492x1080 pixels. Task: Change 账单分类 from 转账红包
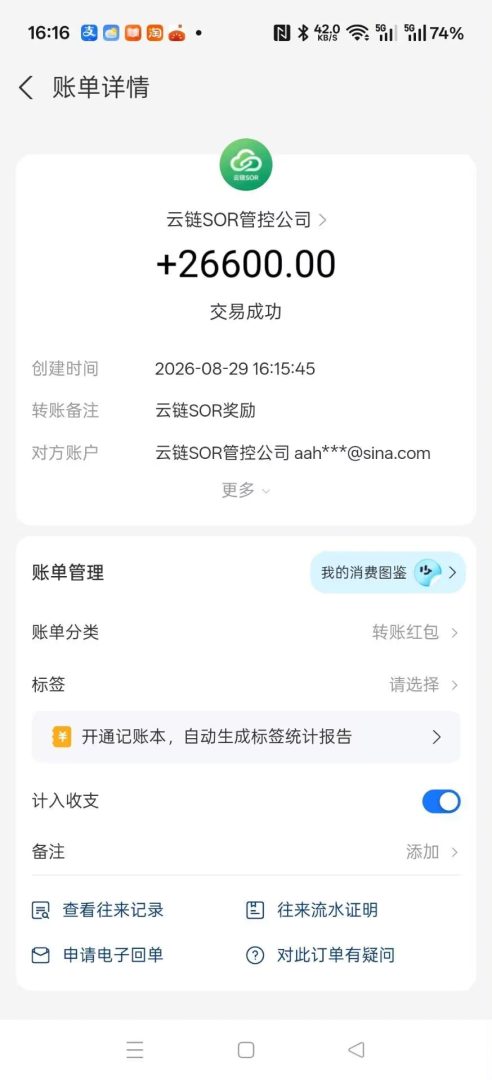point(246,632)
